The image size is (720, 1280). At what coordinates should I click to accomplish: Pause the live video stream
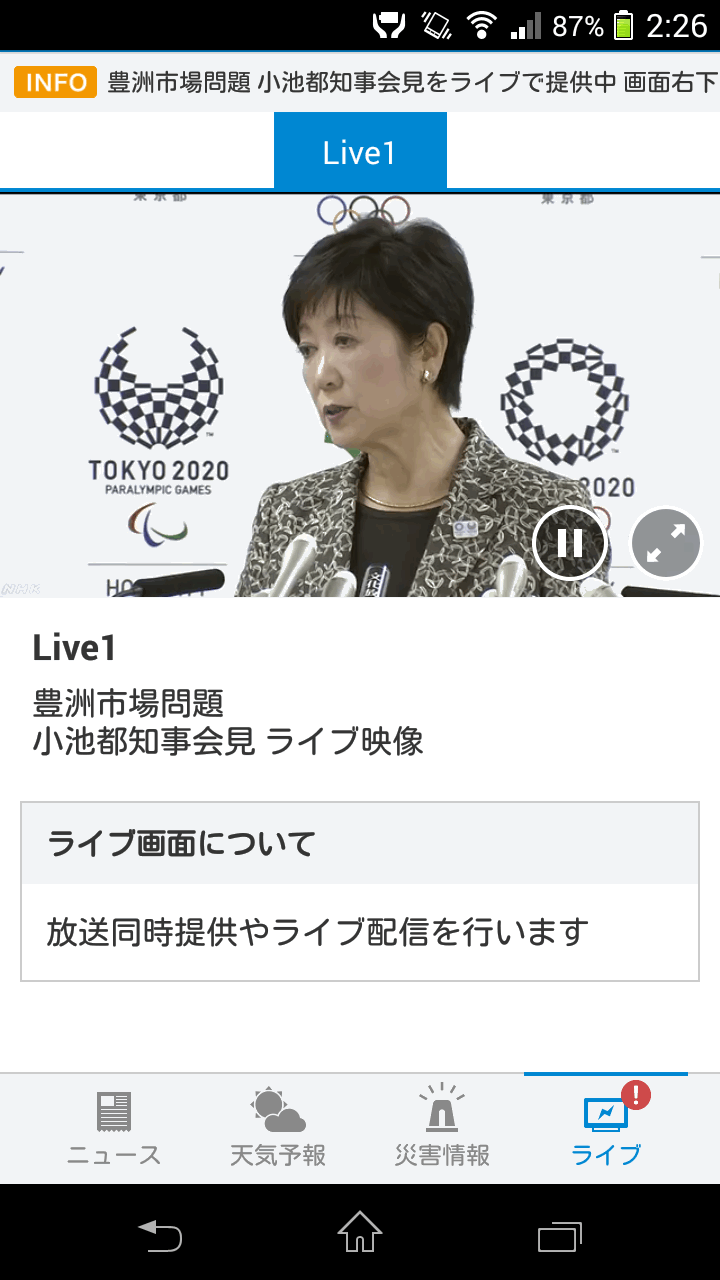(x=570, y=543)
